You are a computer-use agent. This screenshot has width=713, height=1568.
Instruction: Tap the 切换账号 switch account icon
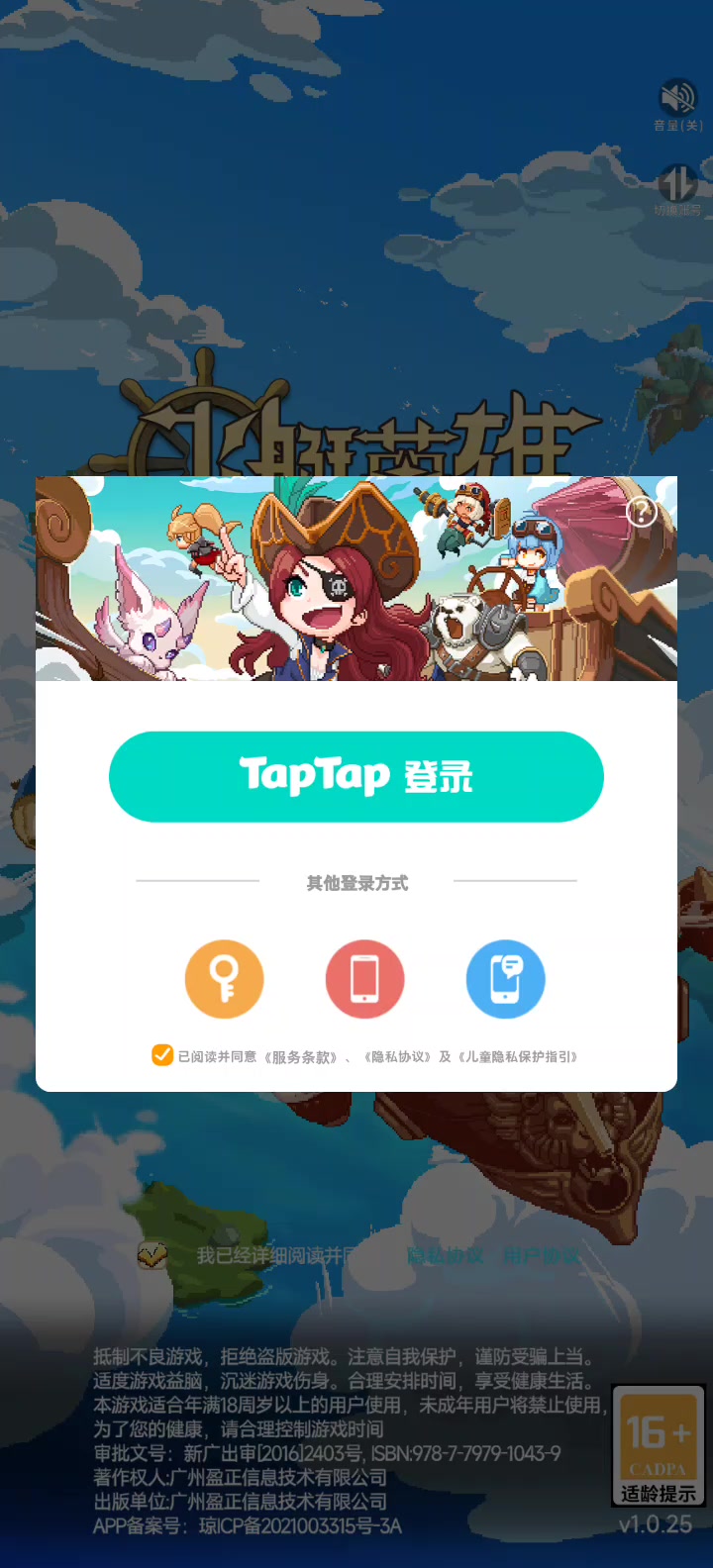pos(678,185)
